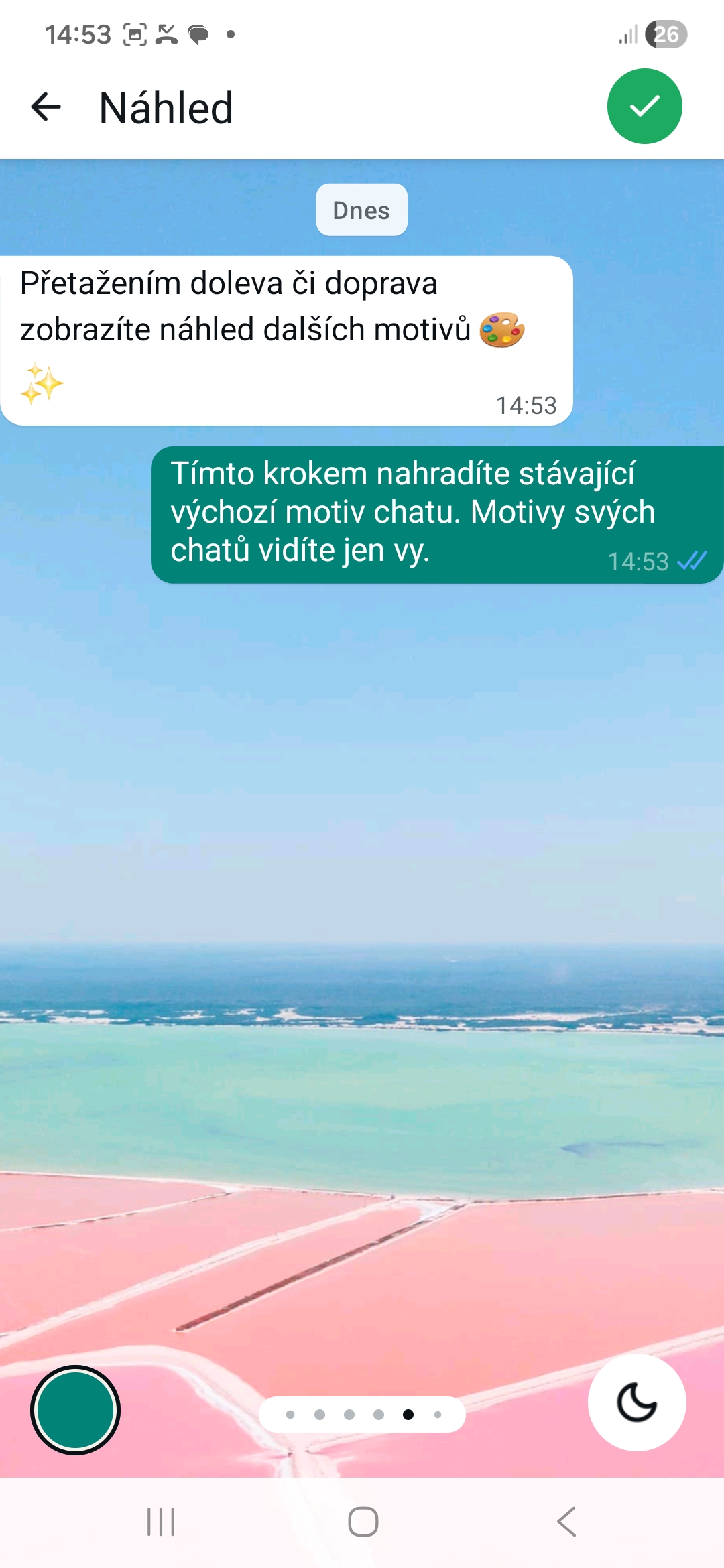
Task: Tap the theme page indicator dots
Action: point(362,1415)
